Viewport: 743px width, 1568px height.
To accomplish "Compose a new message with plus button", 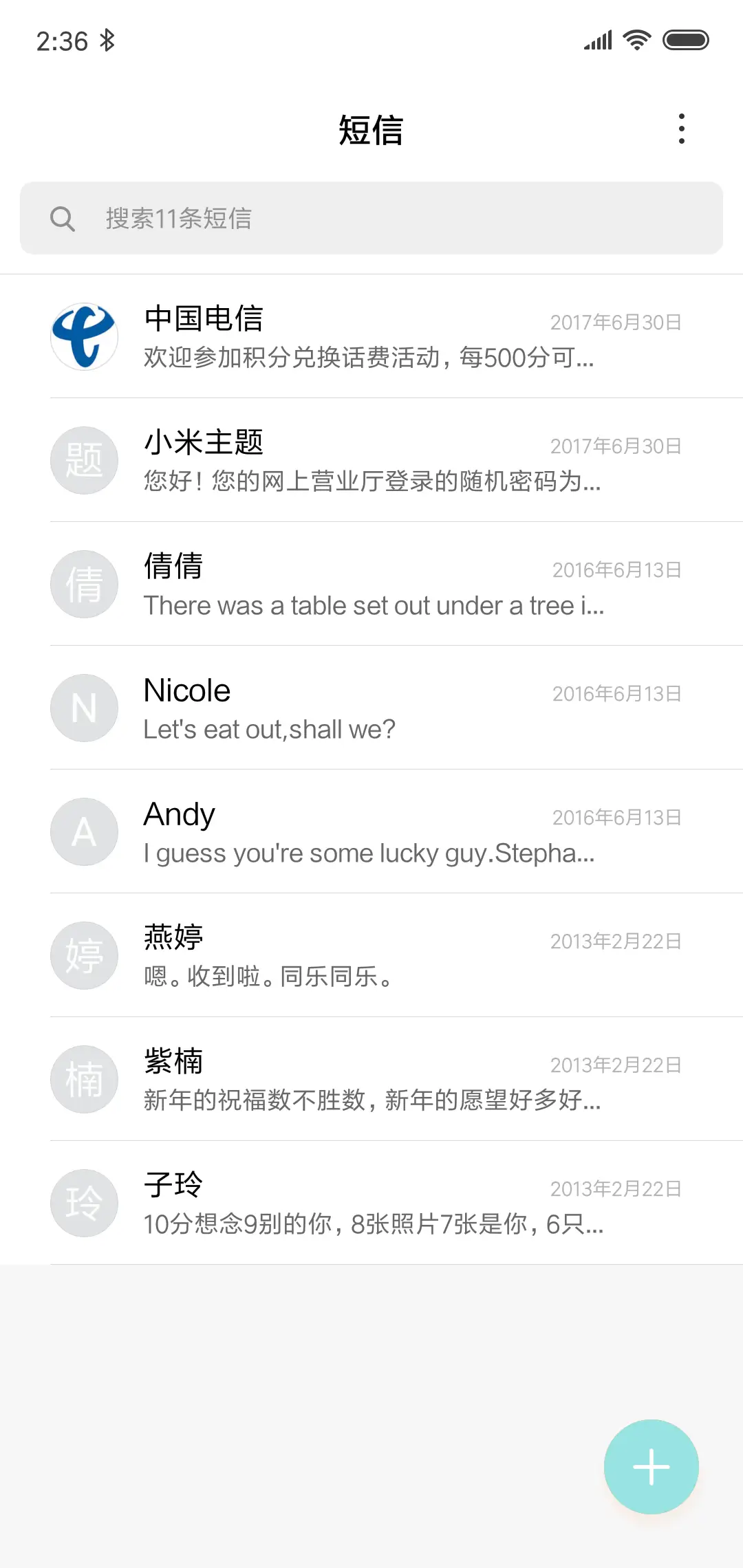I will (x=651, y=1466).
